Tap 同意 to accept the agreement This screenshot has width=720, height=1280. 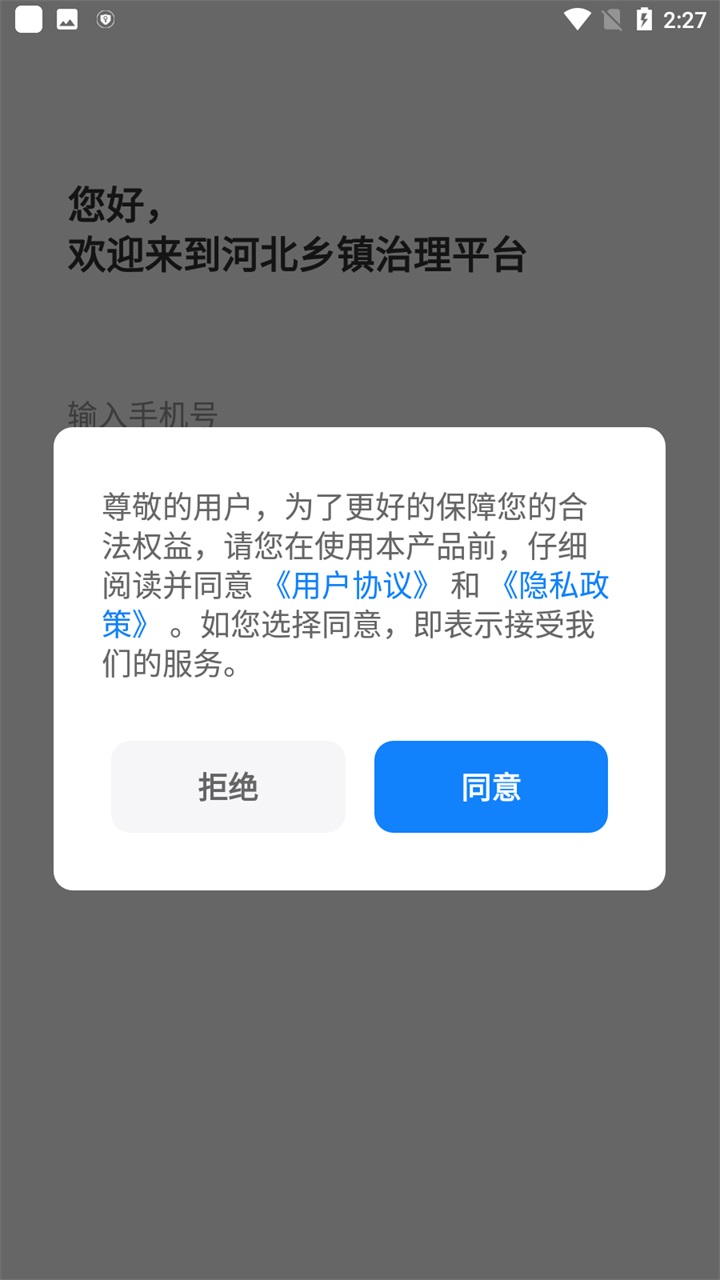click(x=491, y=787)
